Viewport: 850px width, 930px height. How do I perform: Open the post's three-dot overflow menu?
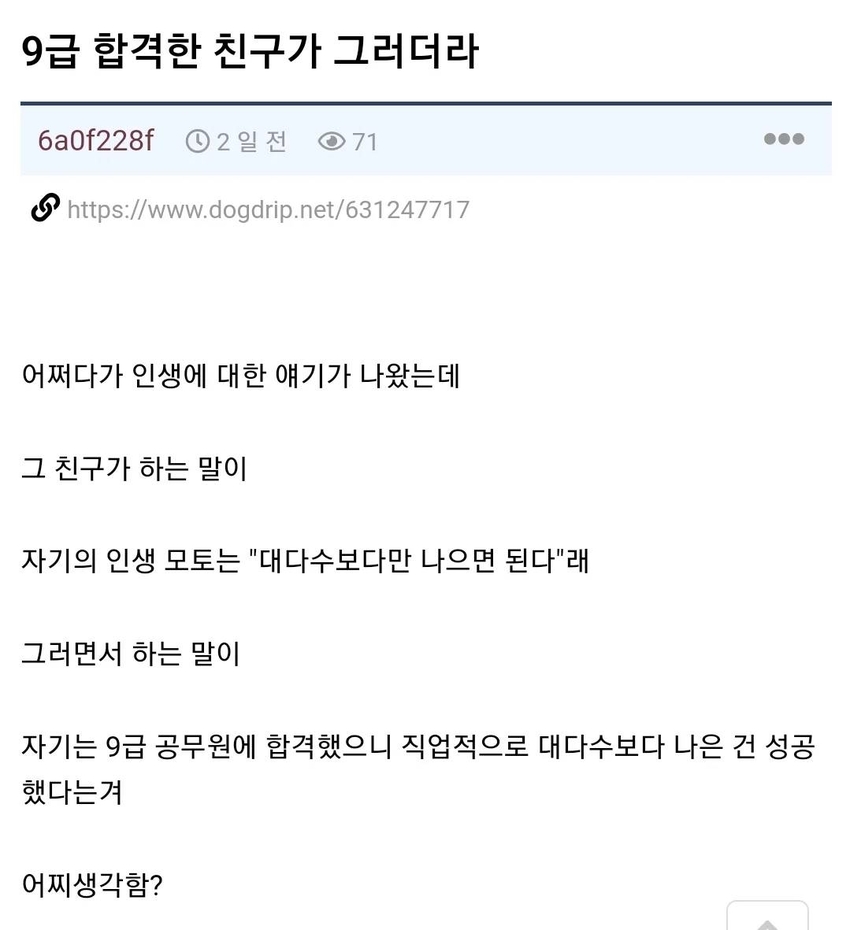783,140
